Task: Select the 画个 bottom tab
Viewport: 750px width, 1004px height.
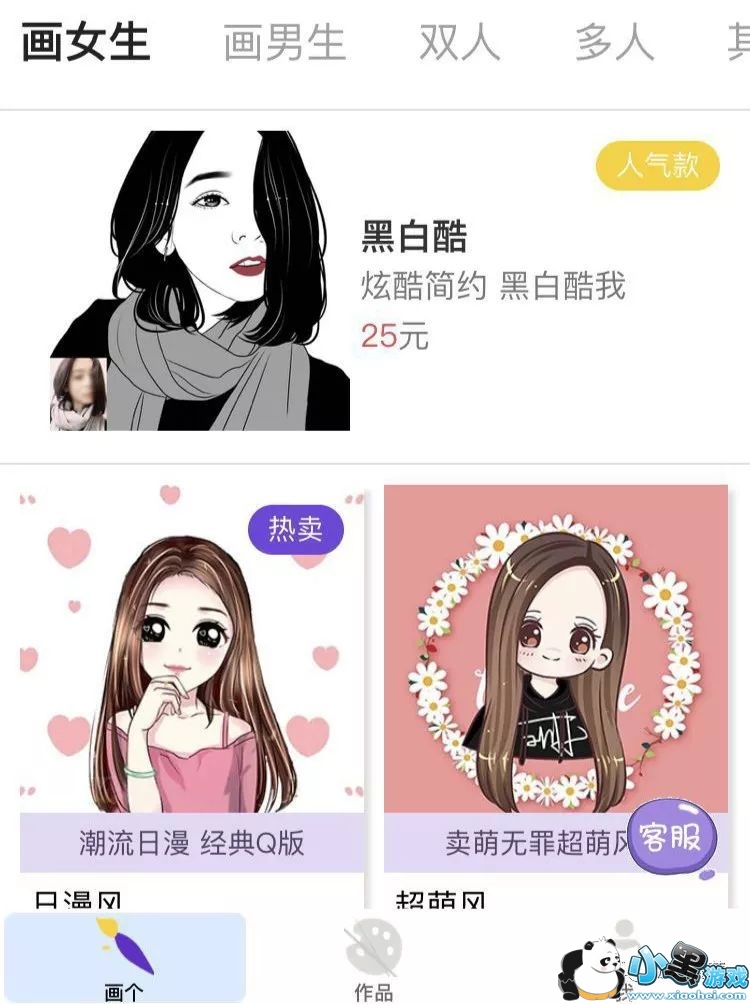Action: coord(125,958)
